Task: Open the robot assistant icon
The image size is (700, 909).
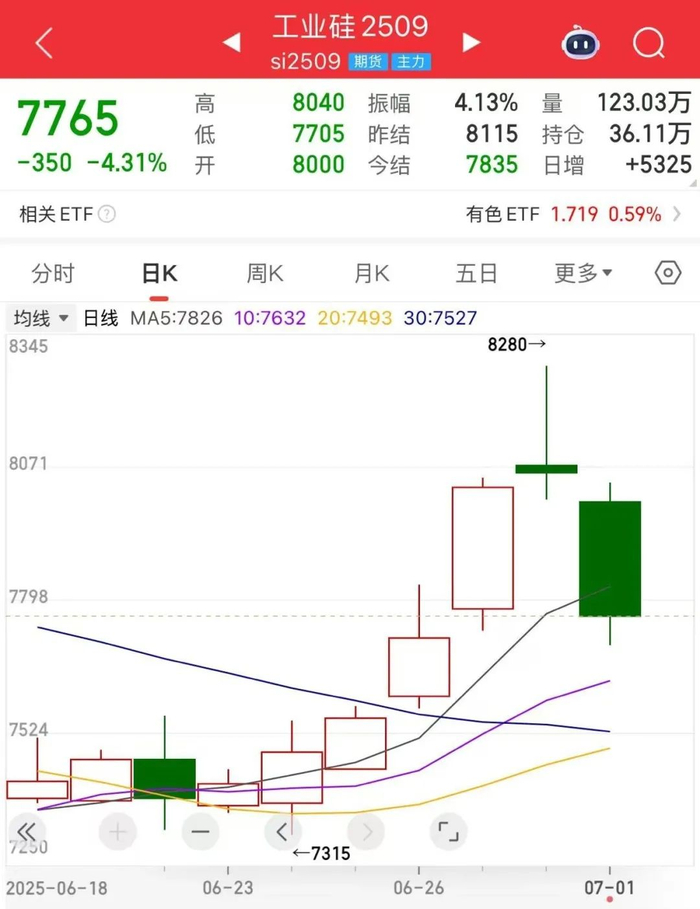Action: click(x=579, y=43)
